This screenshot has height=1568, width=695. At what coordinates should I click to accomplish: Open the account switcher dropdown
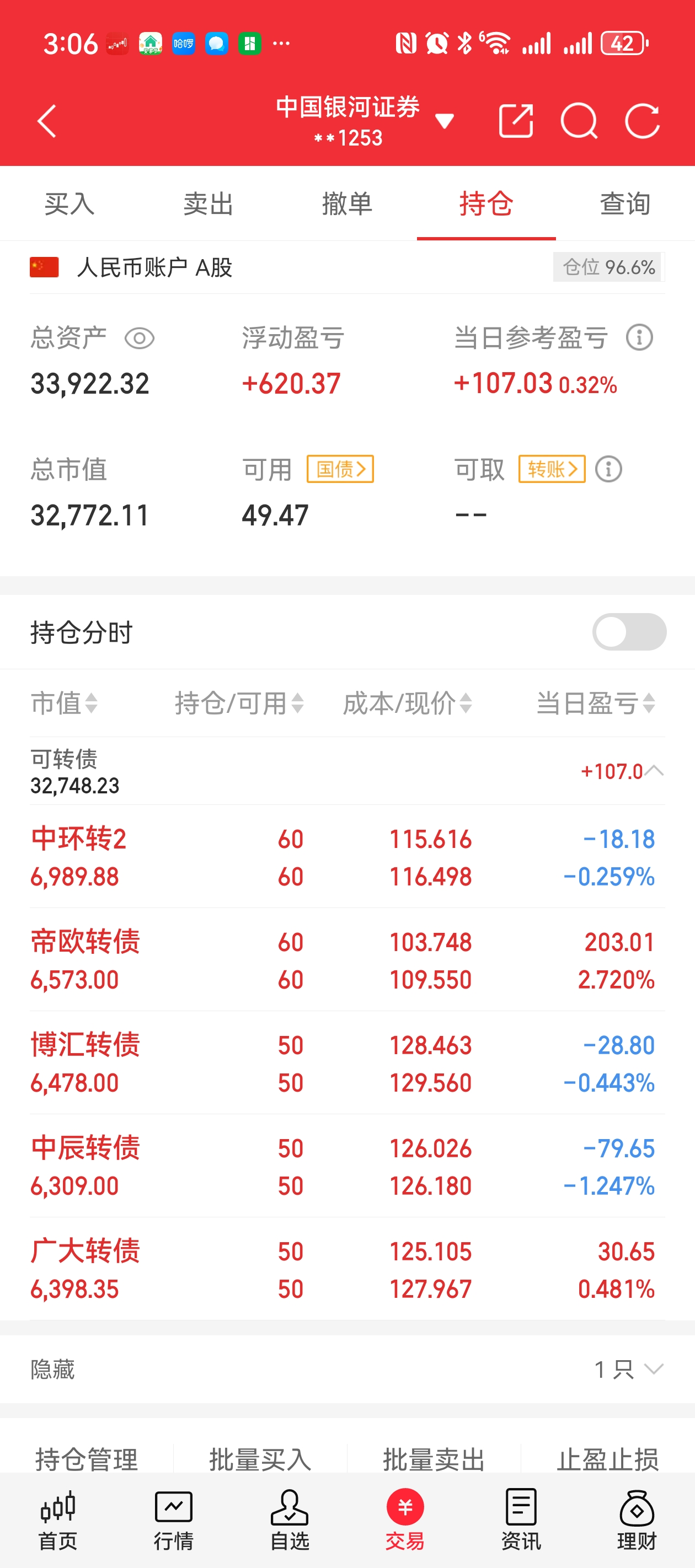point(444,121)
